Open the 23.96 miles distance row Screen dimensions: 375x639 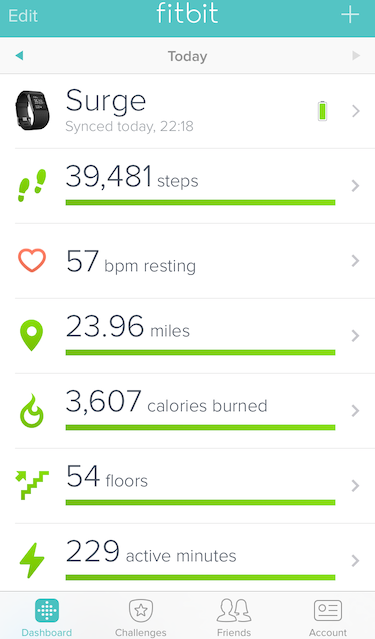click(188, 336)
